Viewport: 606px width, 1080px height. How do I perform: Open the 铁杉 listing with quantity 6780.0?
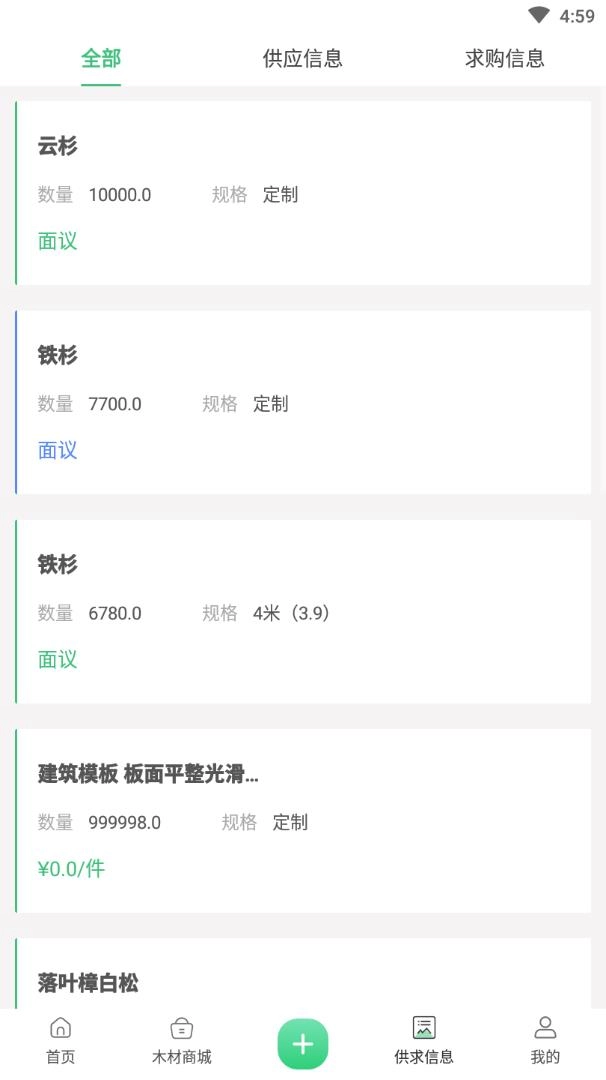point(303,611)
